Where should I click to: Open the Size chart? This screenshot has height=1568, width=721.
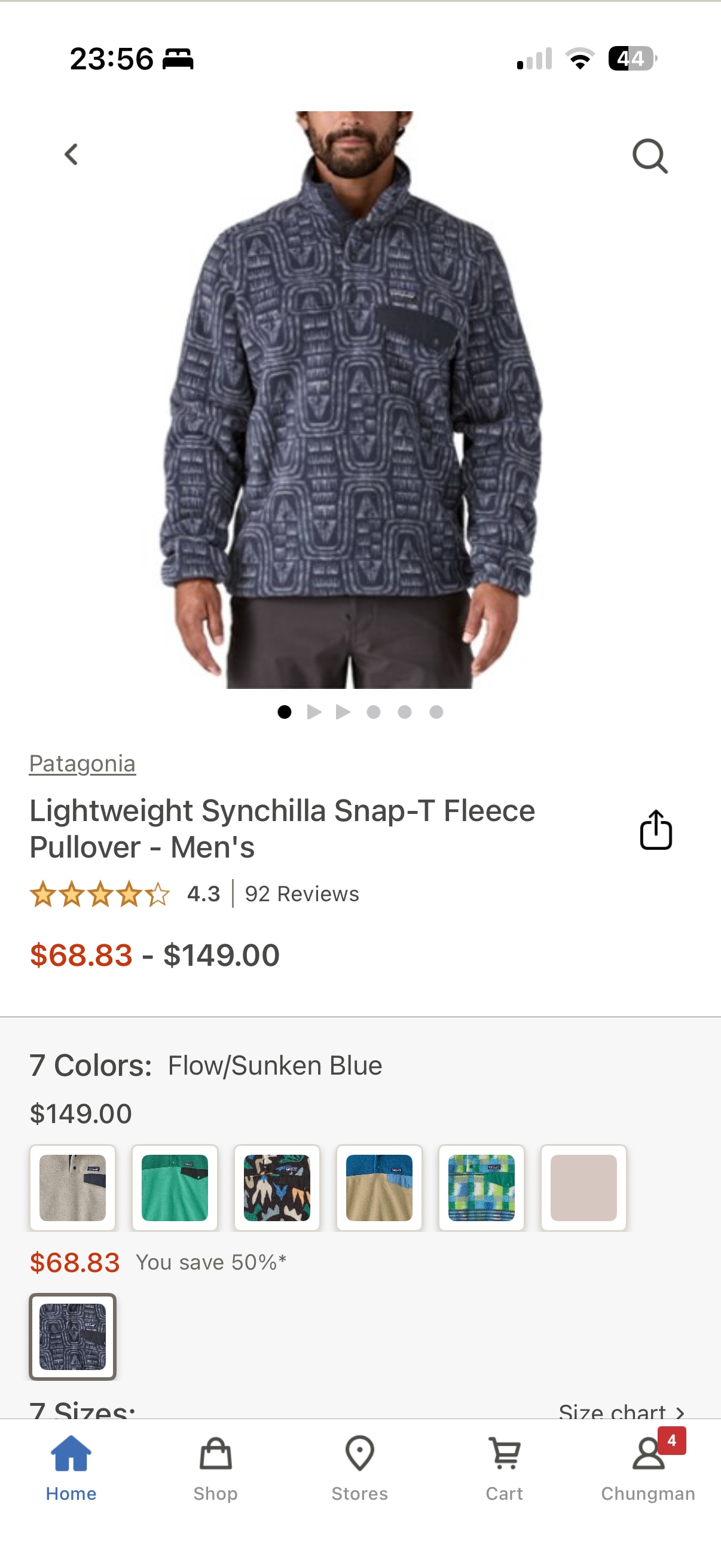[x=621, y=1410]
